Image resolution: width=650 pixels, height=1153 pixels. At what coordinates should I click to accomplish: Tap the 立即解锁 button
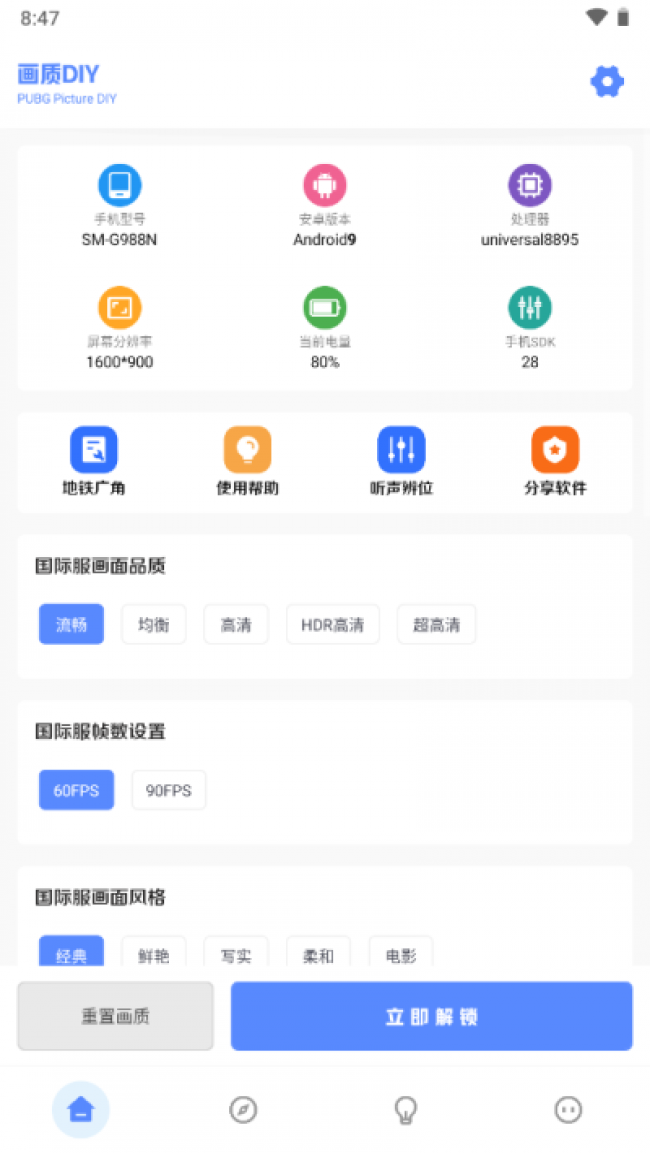pyautogui.click(x=432, y=1016)
